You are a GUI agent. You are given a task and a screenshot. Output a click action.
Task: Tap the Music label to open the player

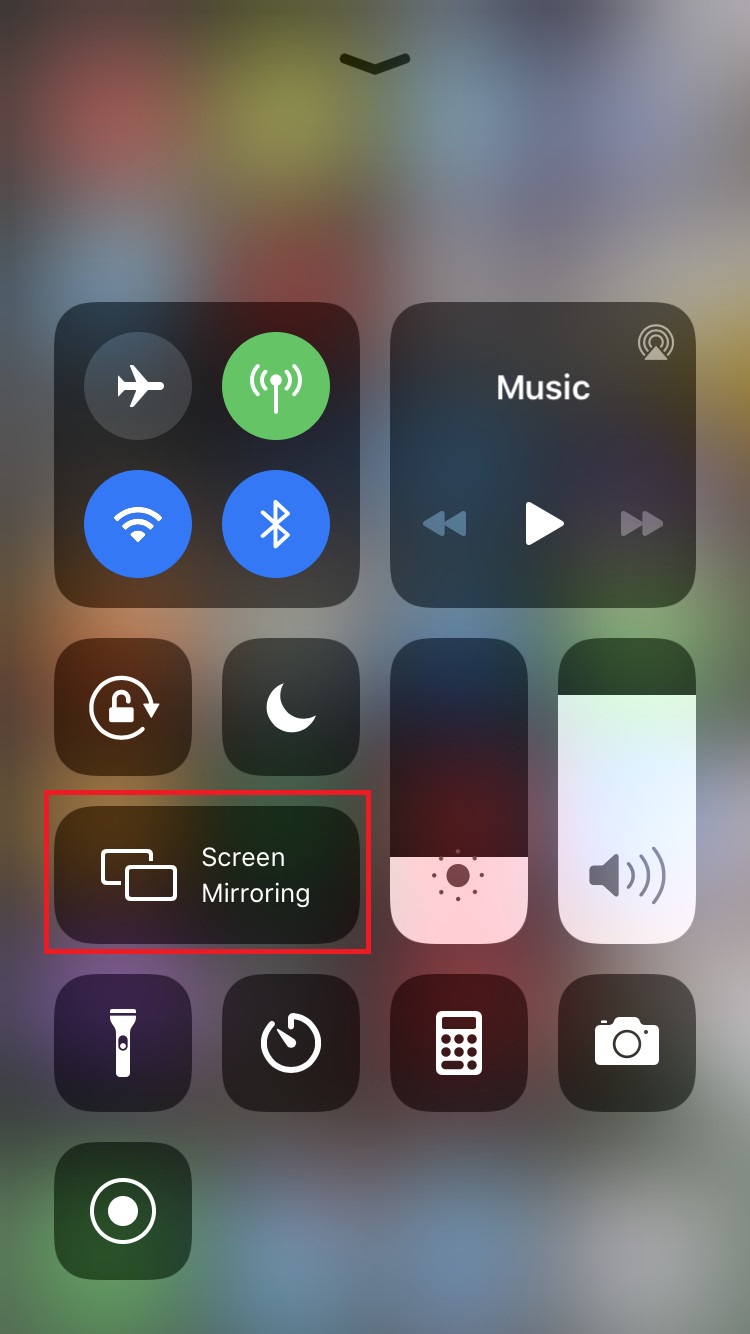pos(542,388)
